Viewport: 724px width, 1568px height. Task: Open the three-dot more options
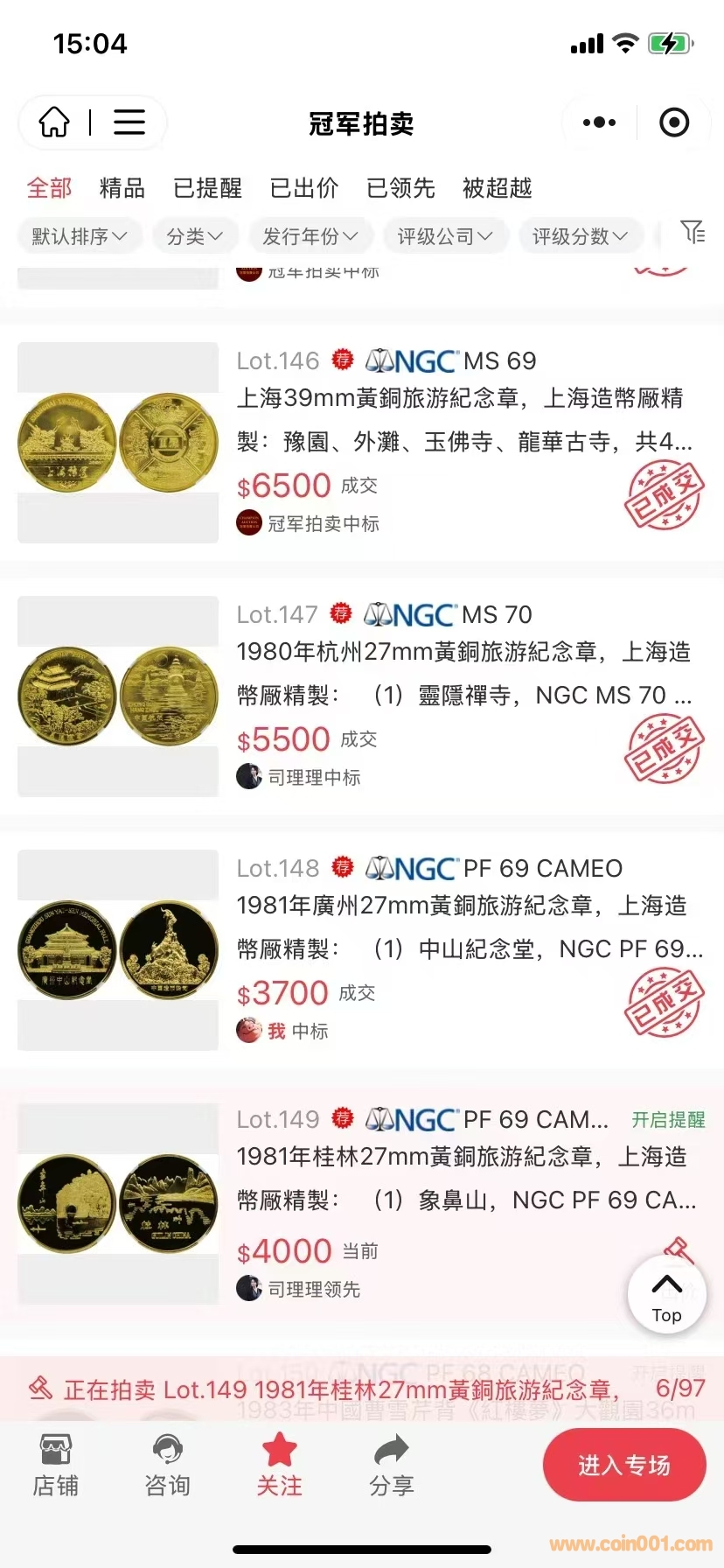pyautogui.click(x=599, y=122)
